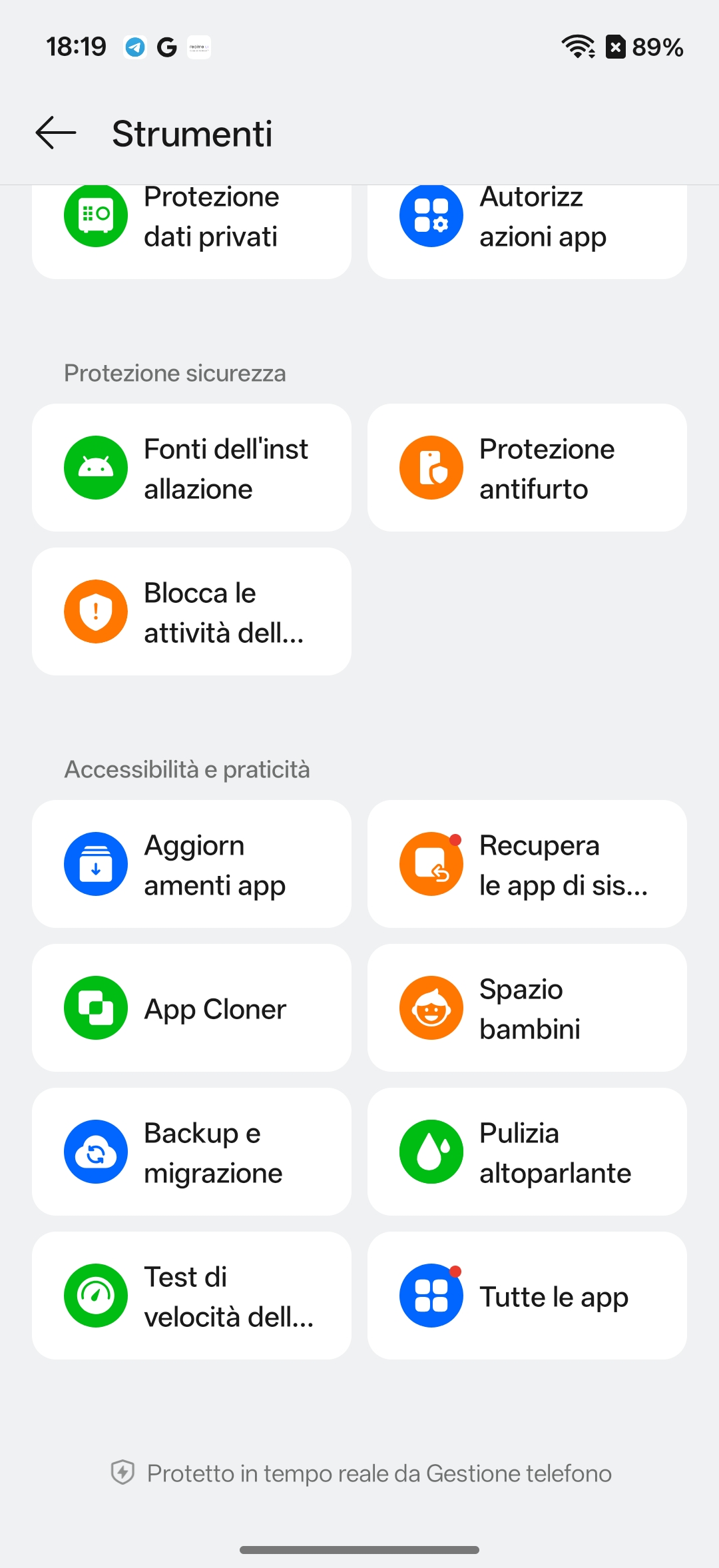Start Pulizia altoparlante
719x1568 pixels.
click(x=527, y=1152)
